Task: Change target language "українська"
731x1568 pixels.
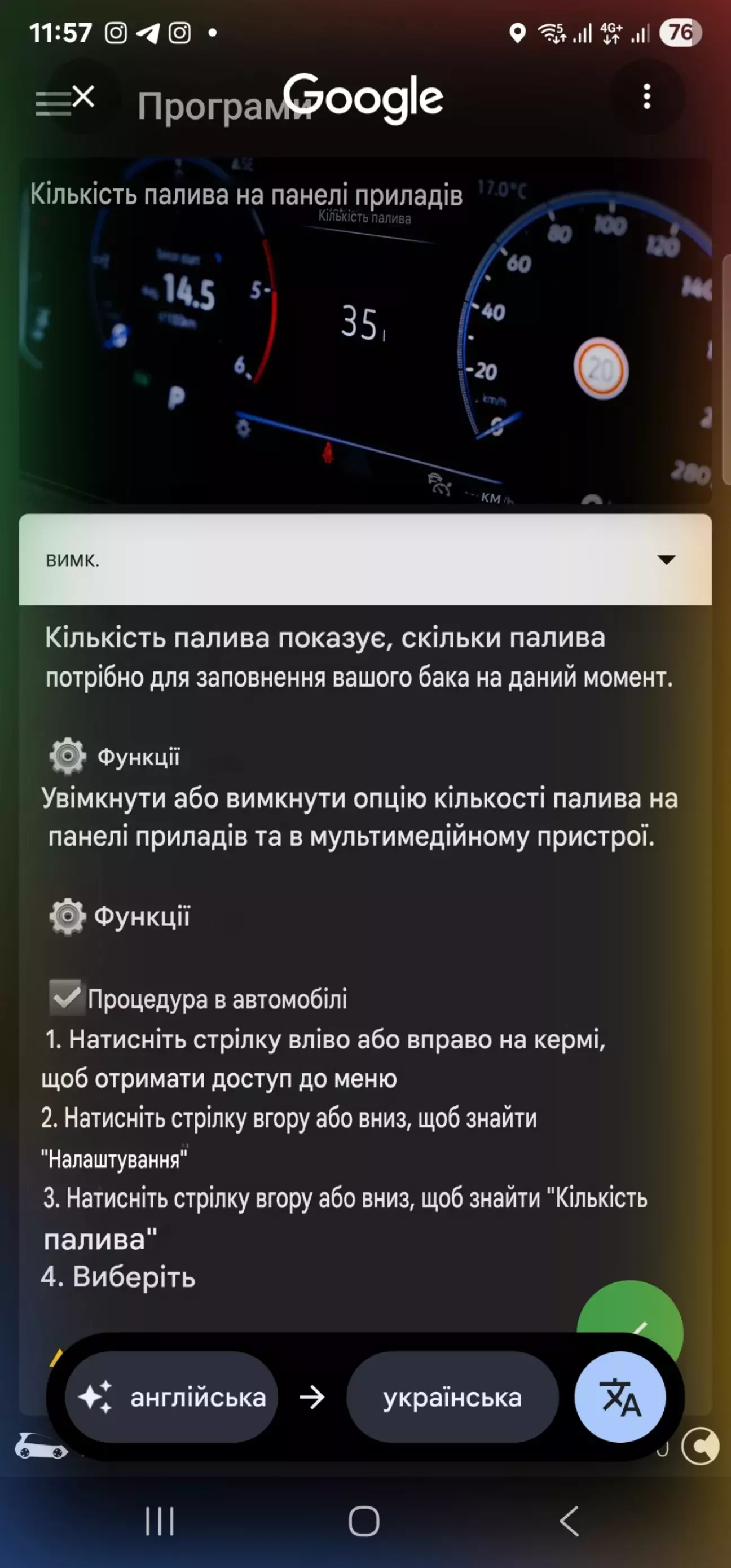Action: click(x=452, y=1397)
